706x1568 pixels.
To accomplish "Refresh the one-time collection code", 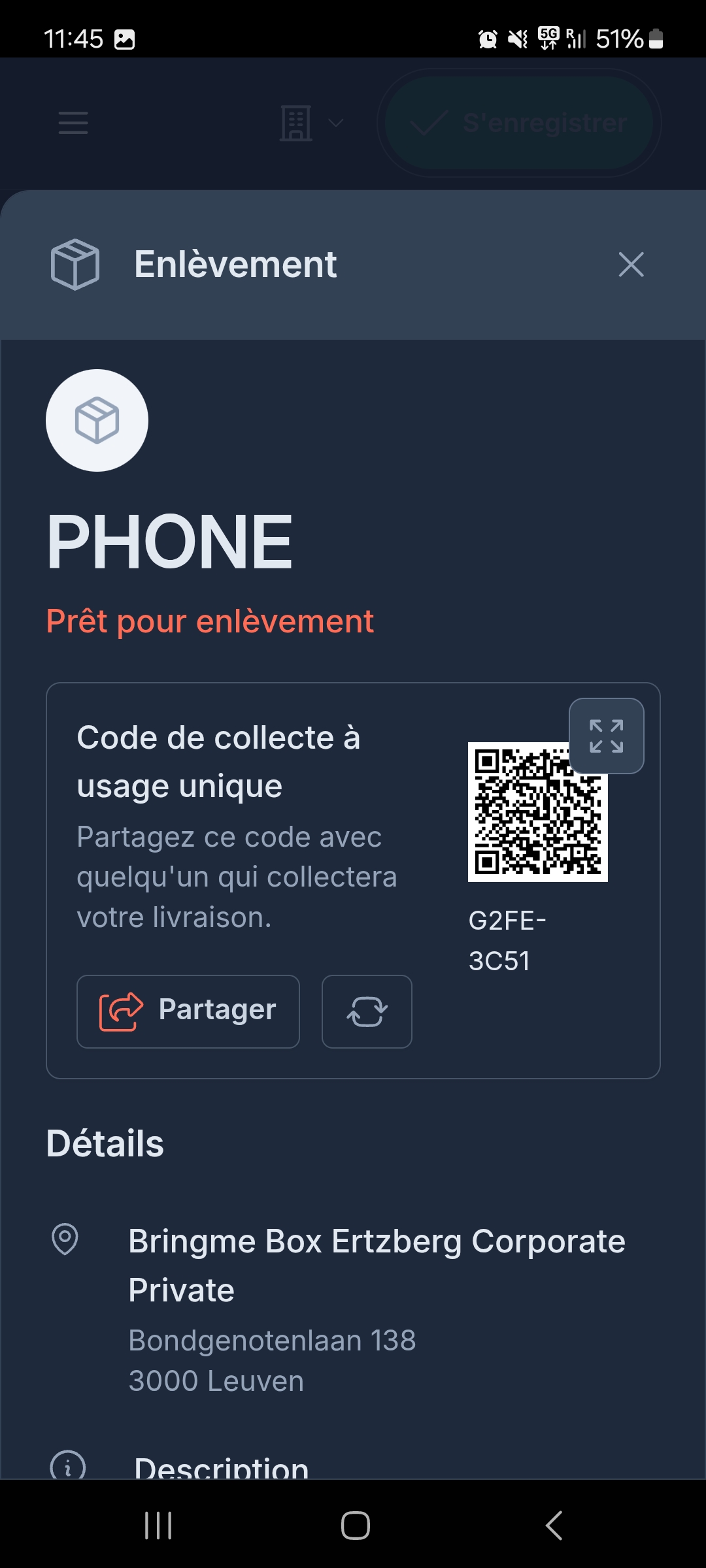I will pyautogui.click(x=366, y=1011).
